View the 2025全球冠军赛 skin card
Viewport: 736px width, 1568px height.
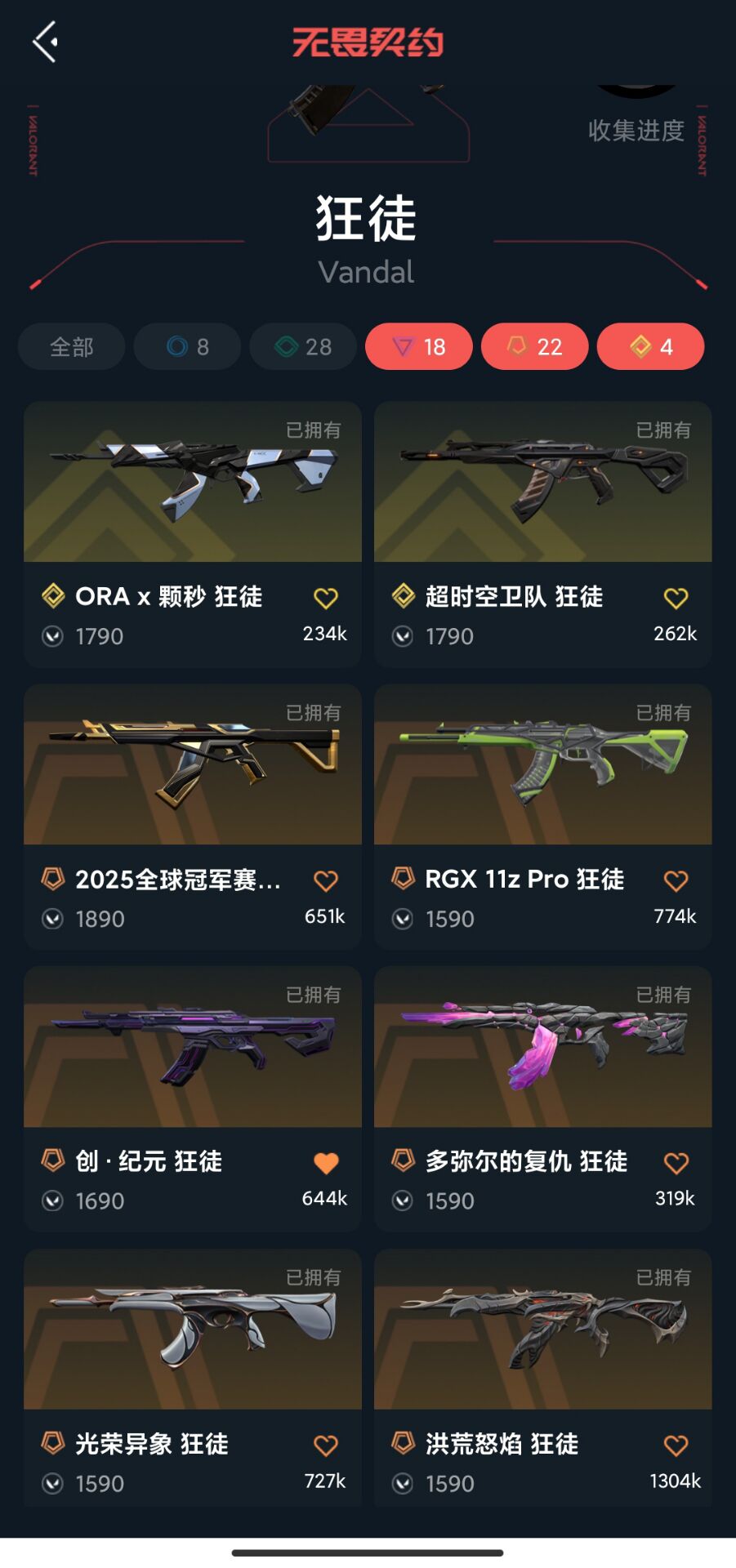193,764
